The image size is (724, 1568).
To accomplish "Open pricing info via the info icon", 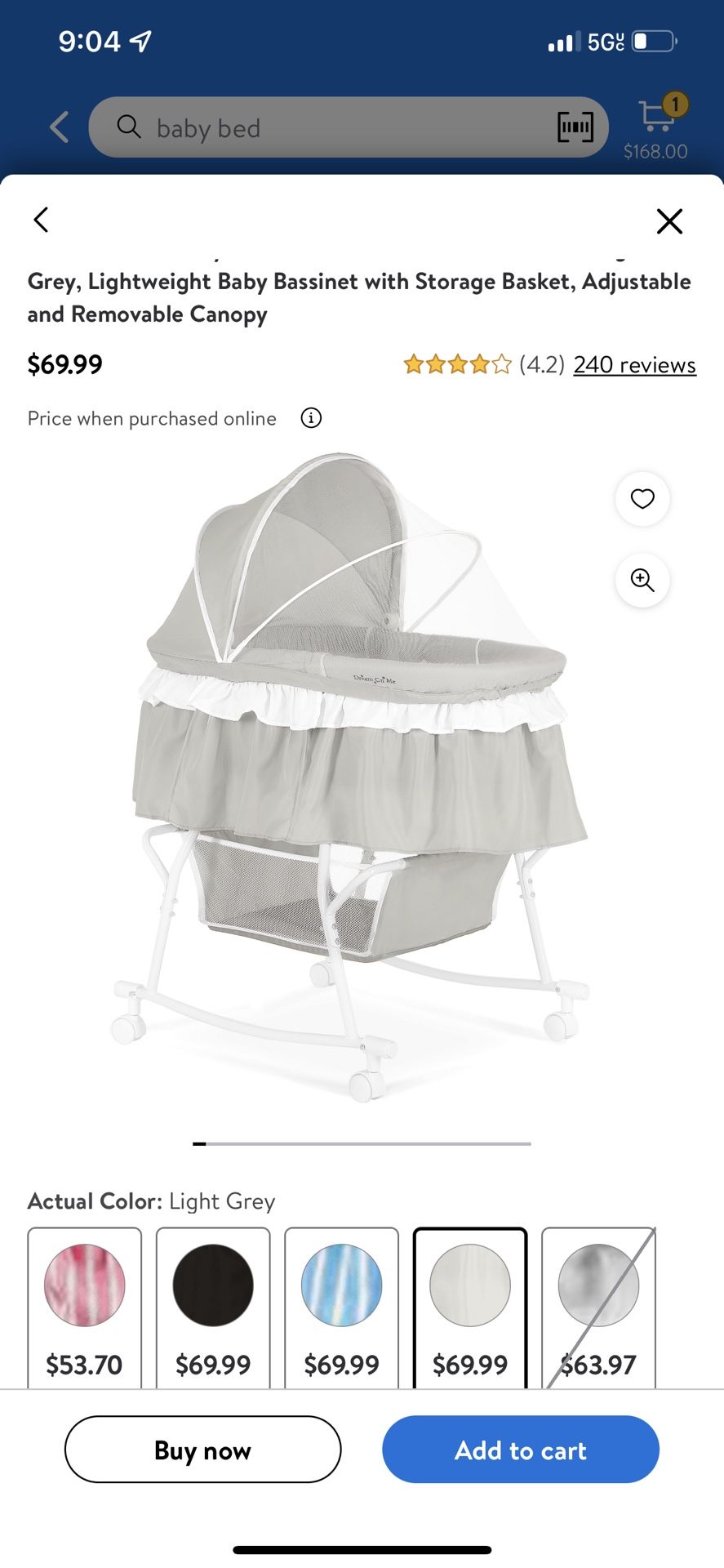I will click(x=310, y=418).
